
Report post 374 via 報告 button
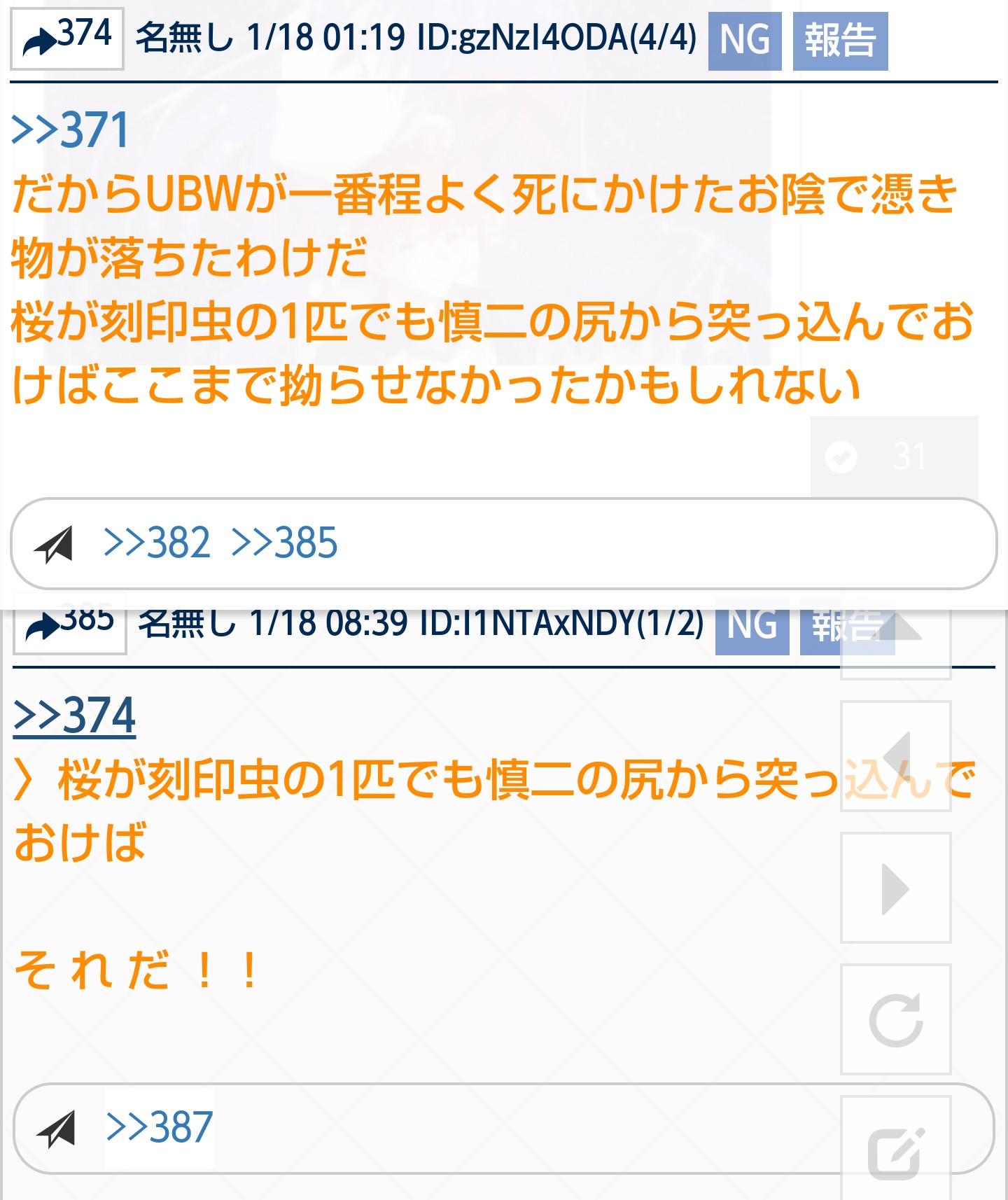point(840,41)
